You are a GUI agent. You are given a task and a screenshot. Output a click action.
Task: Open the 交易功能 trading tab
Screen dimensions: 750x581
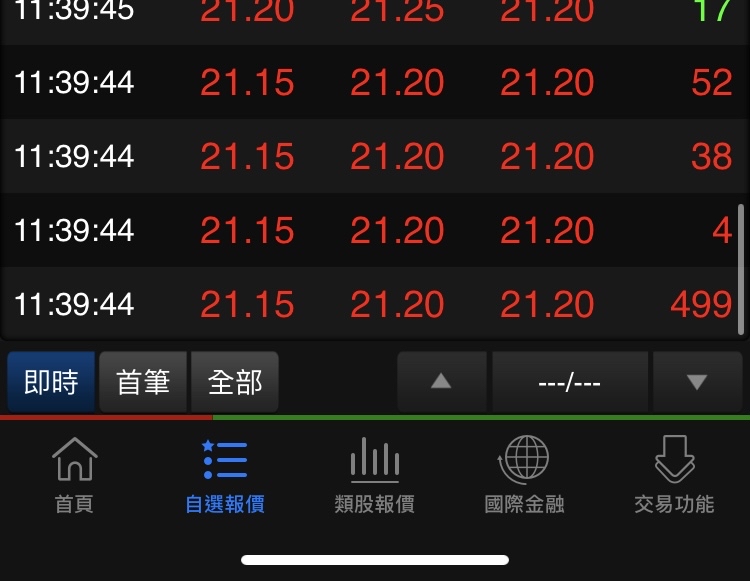[674, 476]
